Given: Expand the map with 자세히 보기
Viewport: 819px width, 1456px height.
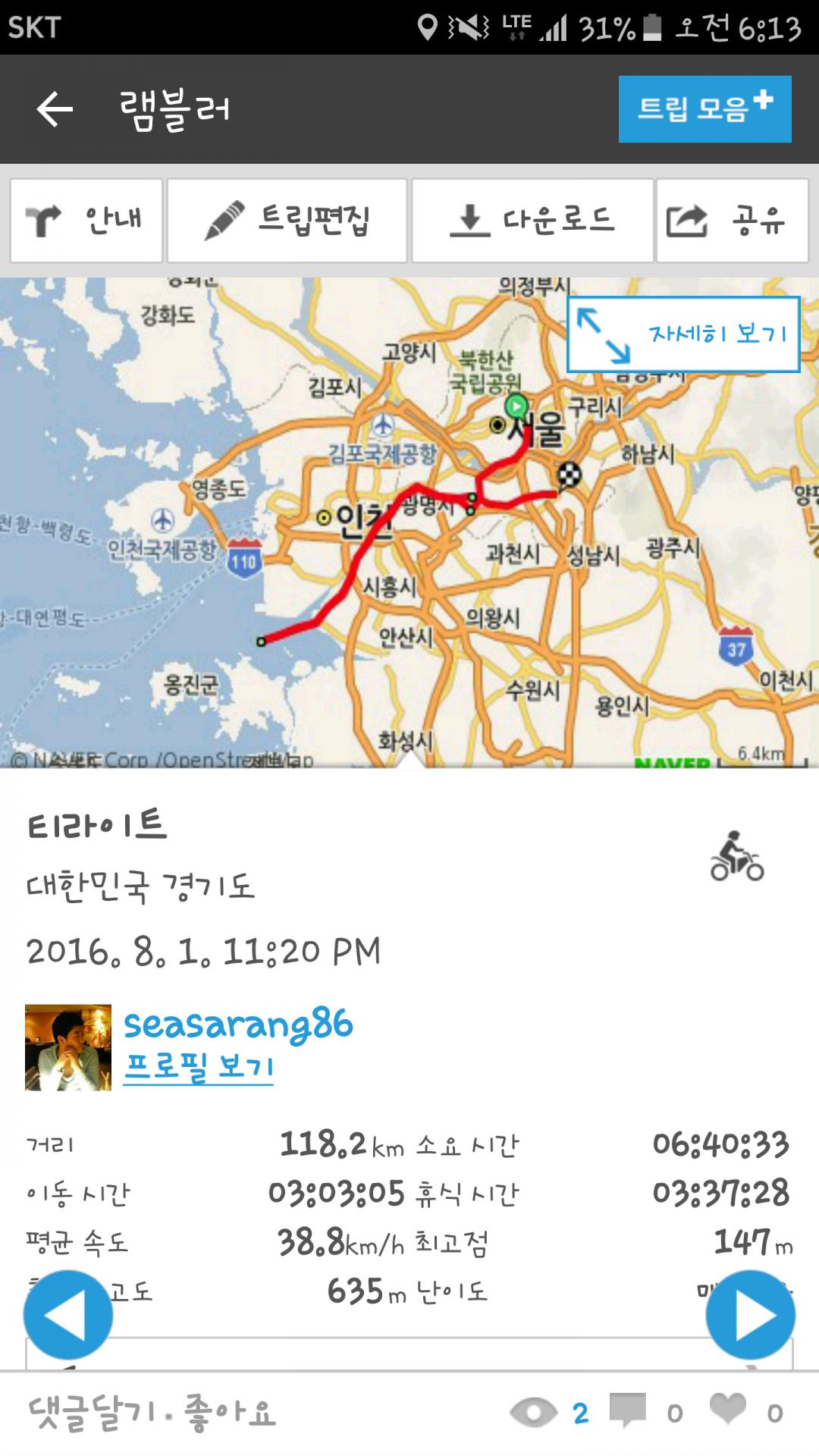Looking at the screenshot, I should click(x=683, y=334).
